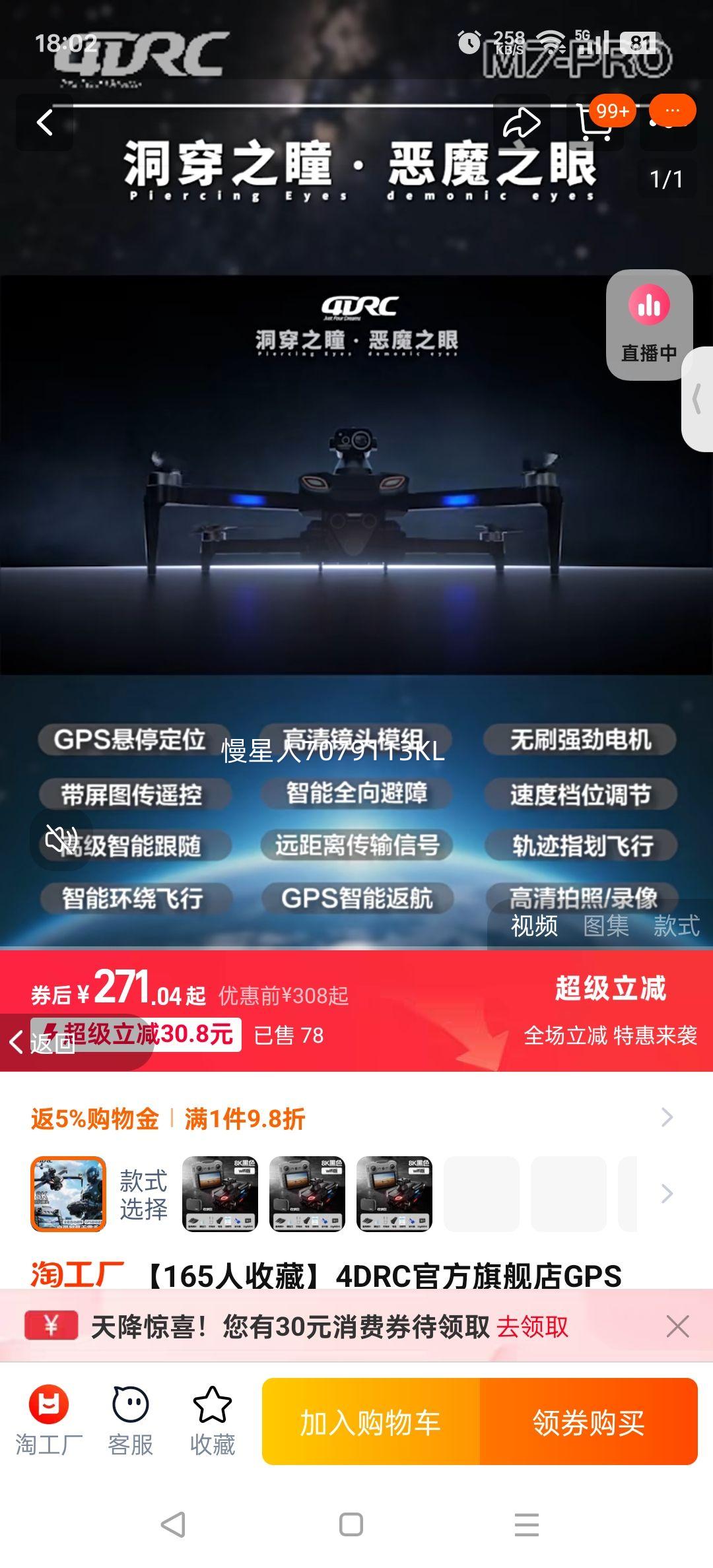The height and width of the screenshot is (1568, 713).
Task: Switch to the 款式 media tab
Action: (x=674, y=927)
